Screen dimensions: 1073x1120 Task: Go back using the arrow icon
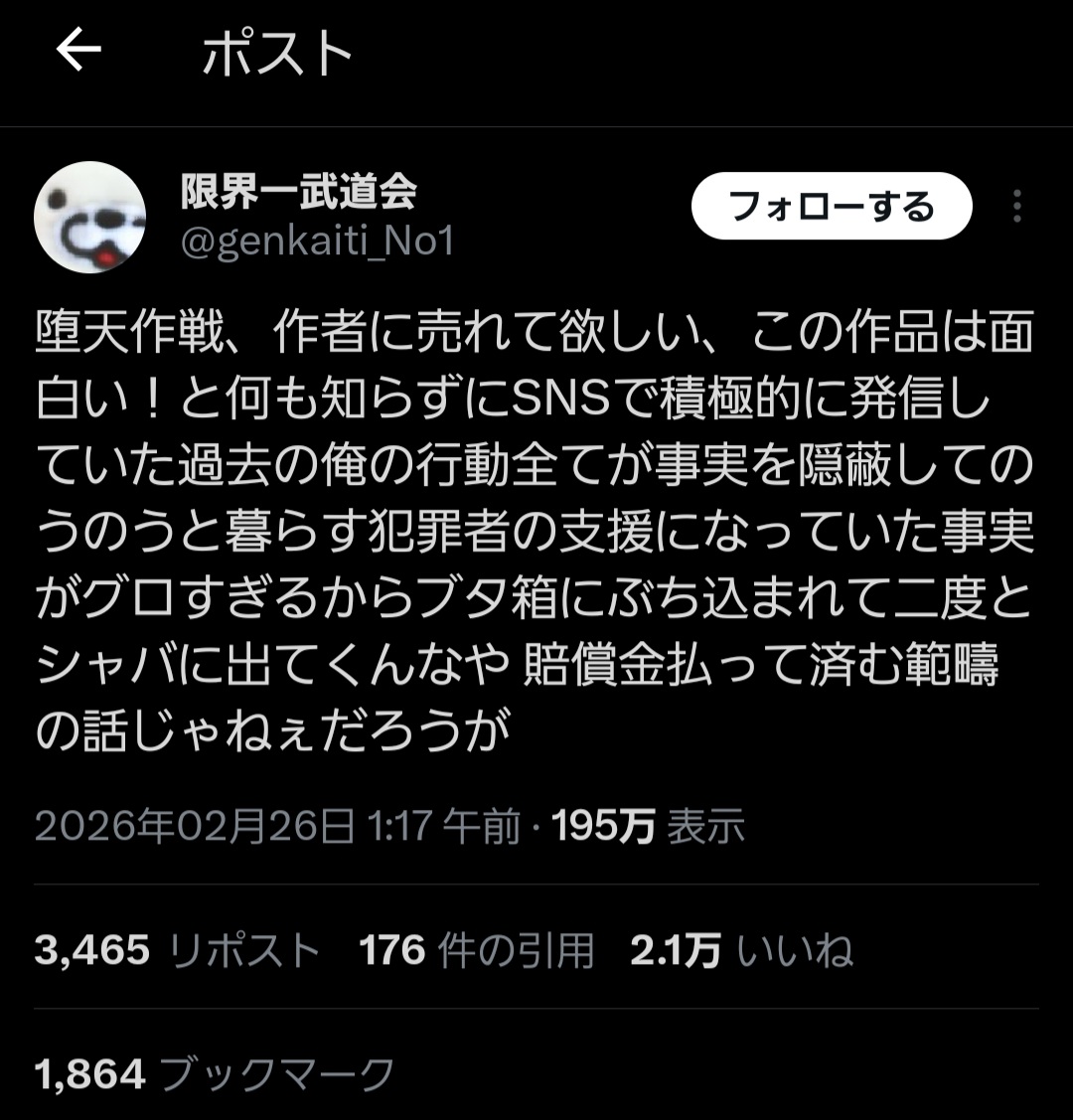click(x=79, y=51)
